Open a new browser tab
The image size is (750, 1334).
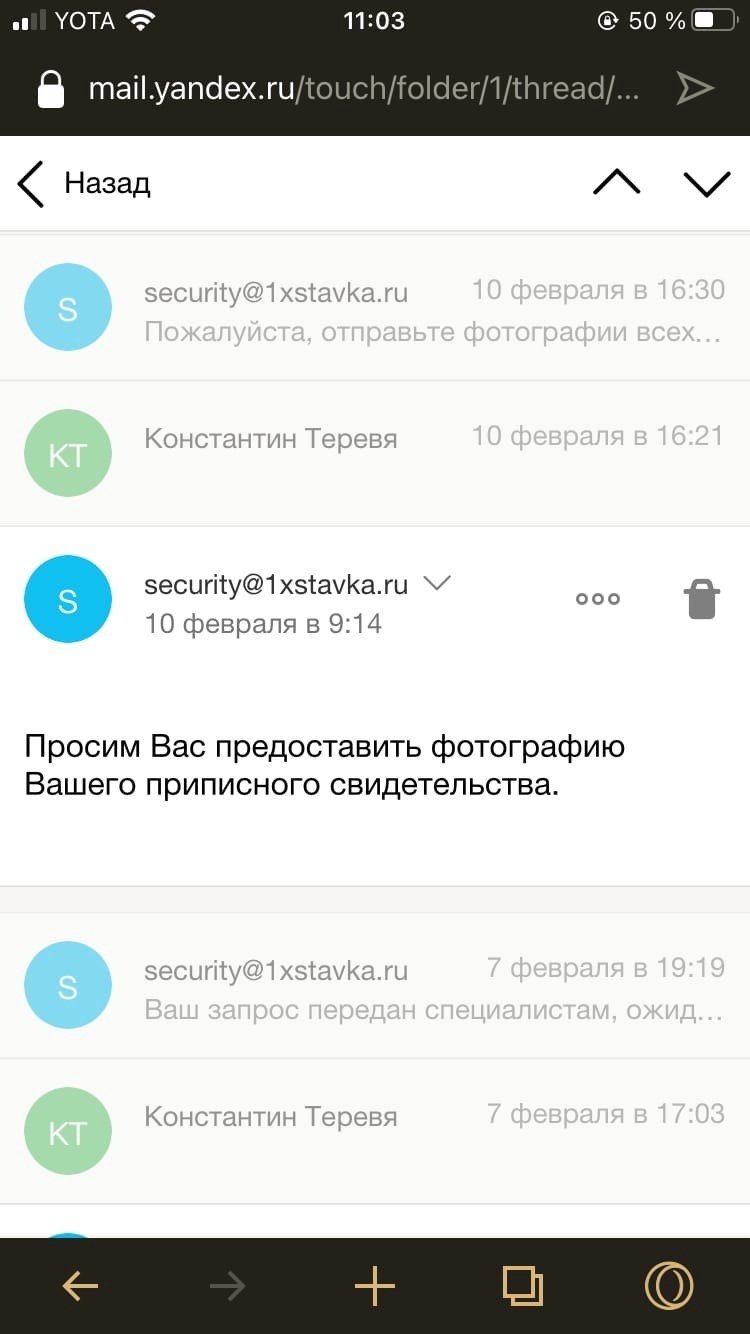coord(375,1285)
